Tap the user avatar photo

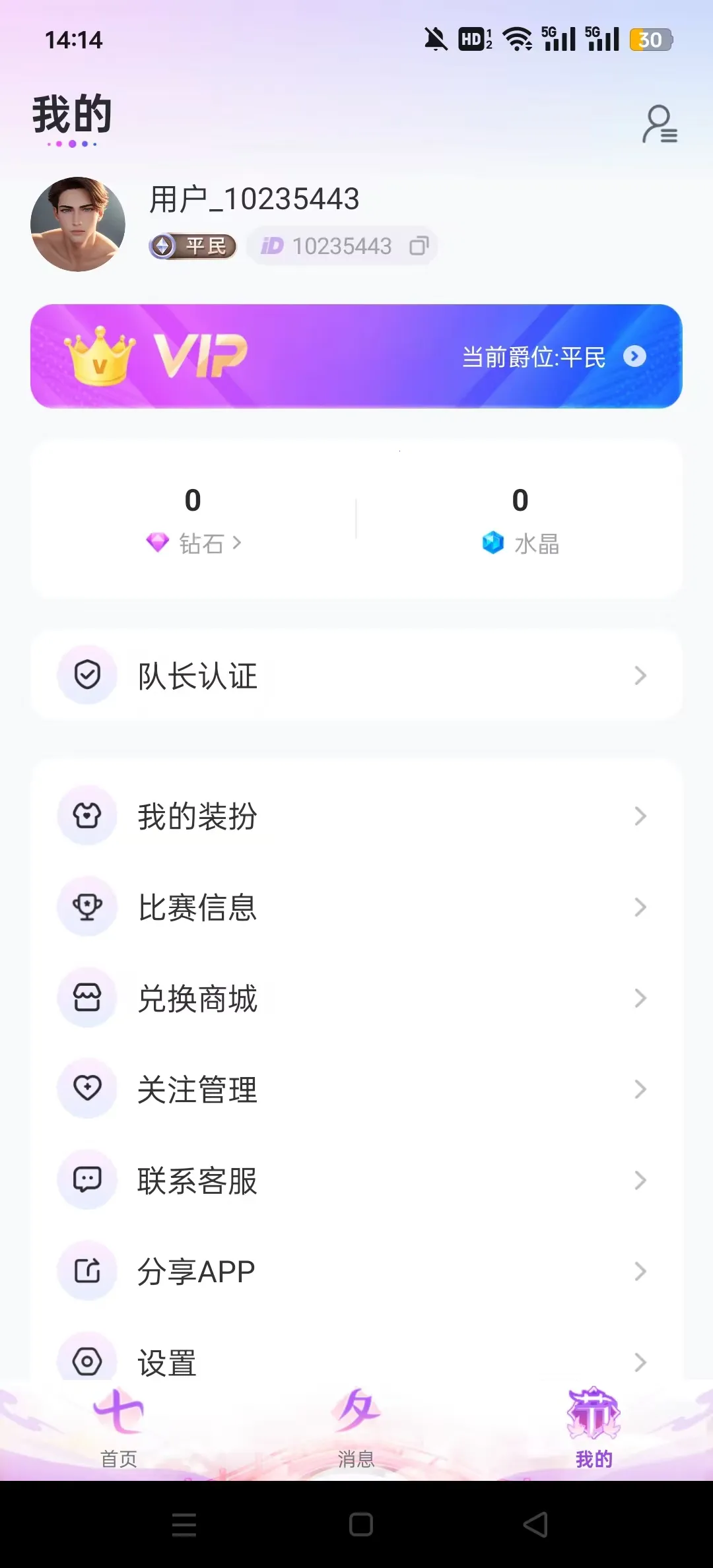[78, 224]
